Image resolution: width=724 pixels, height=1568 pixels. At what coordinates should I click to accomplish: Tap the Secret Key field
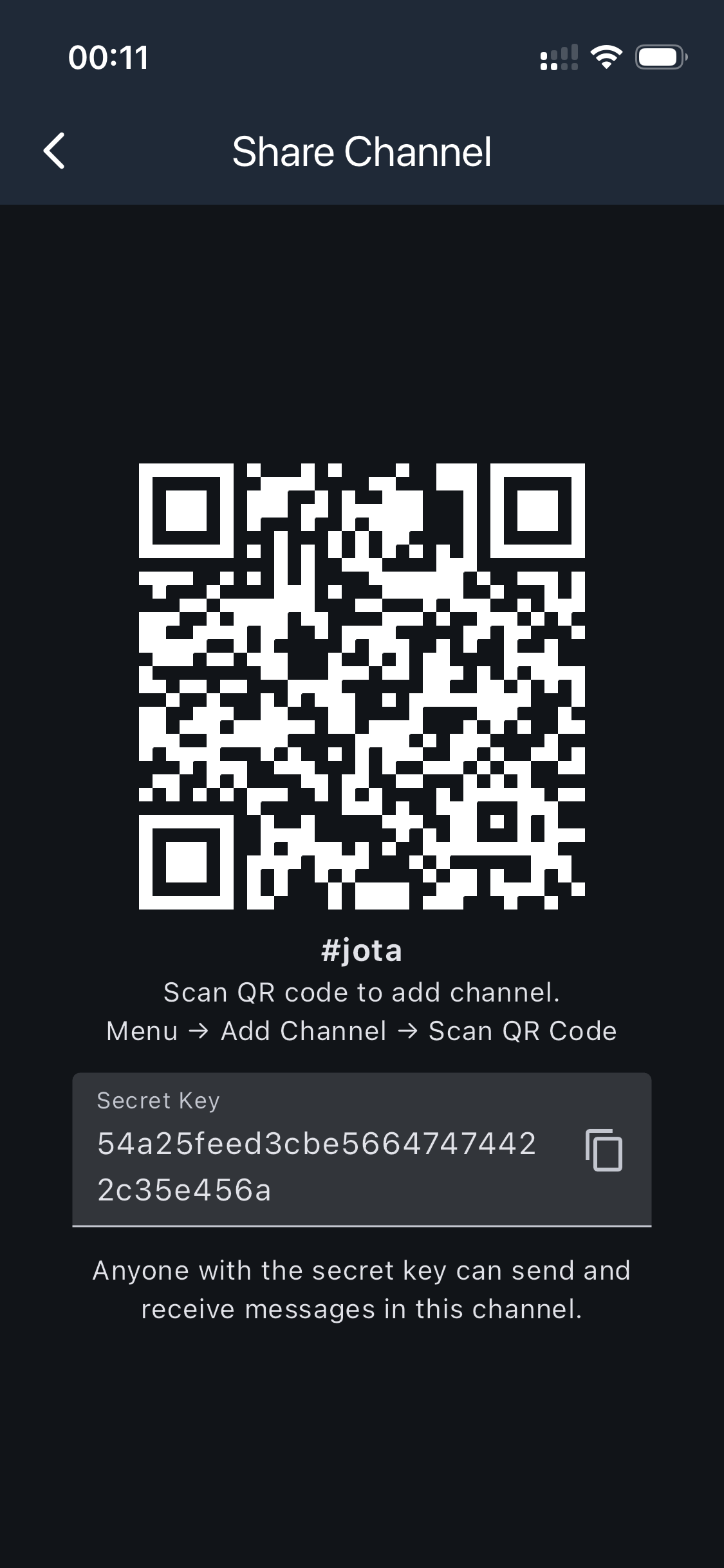tap(317, 1165)
